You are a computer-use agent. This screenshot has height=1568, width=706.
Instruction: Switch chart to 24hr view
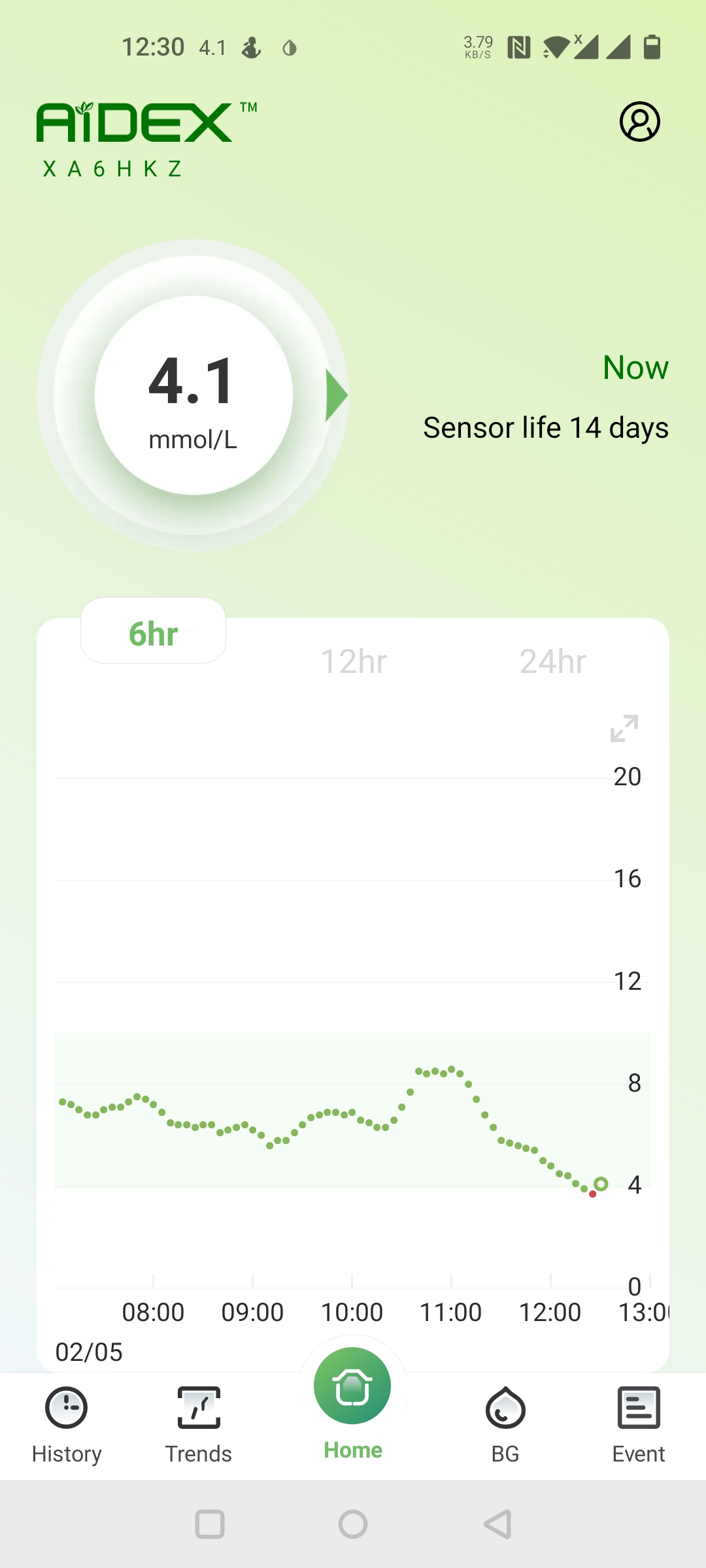tap(552, 661)
